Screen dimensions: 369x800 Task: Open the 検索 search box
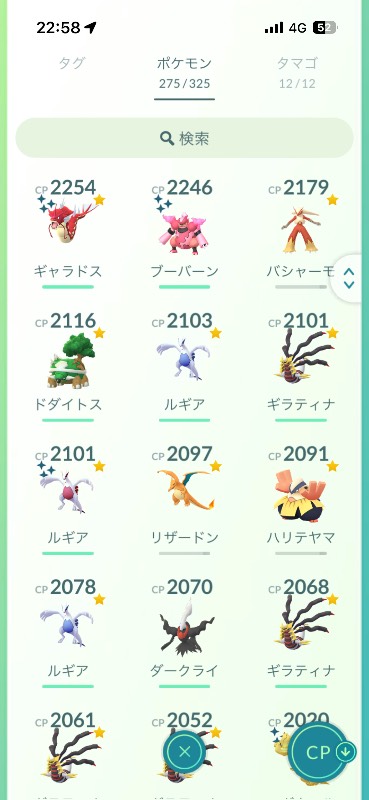coord(184,138)
